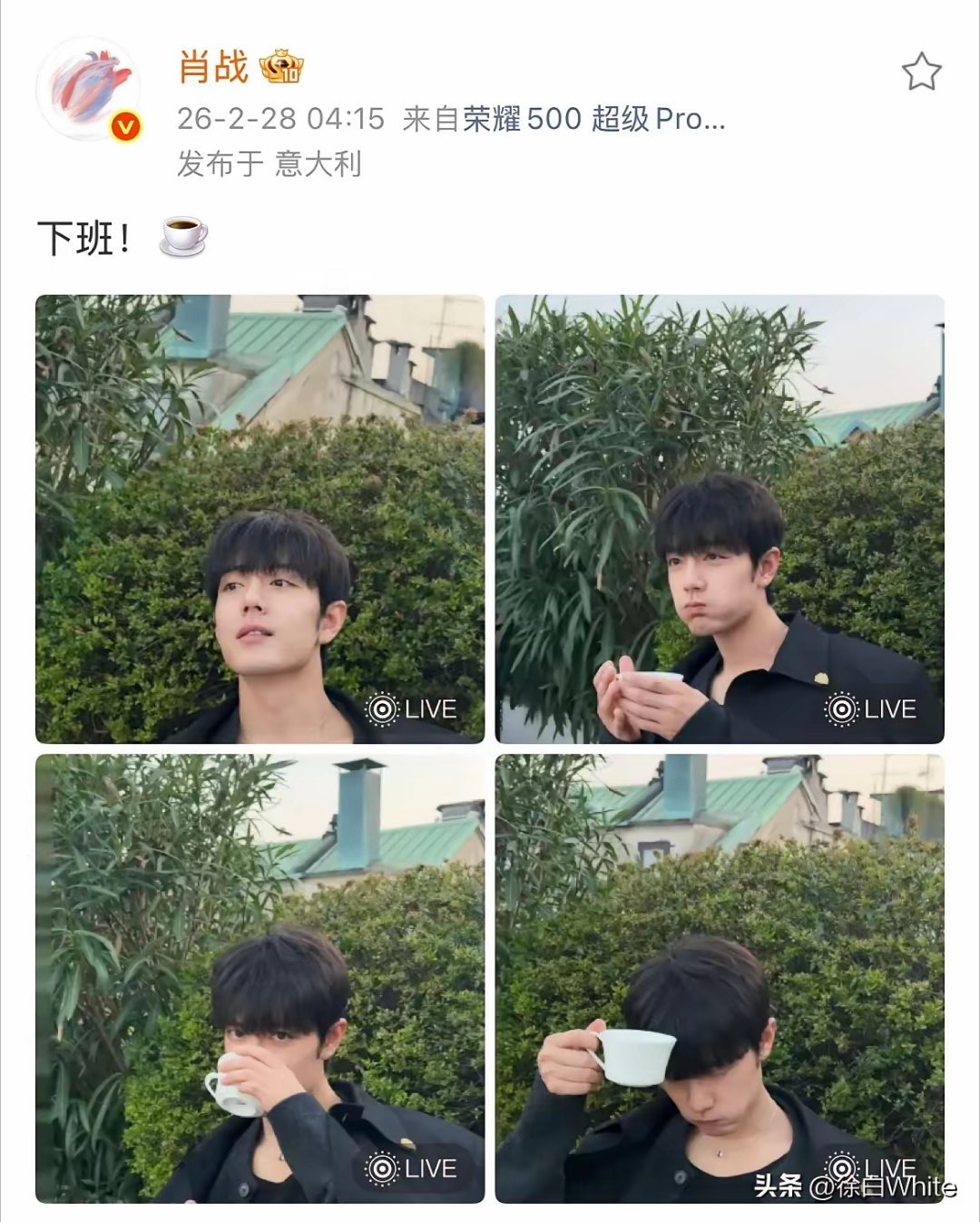Click 肖战's profile avatar picture
980x1222 pixels.
(x=95, y=82)
